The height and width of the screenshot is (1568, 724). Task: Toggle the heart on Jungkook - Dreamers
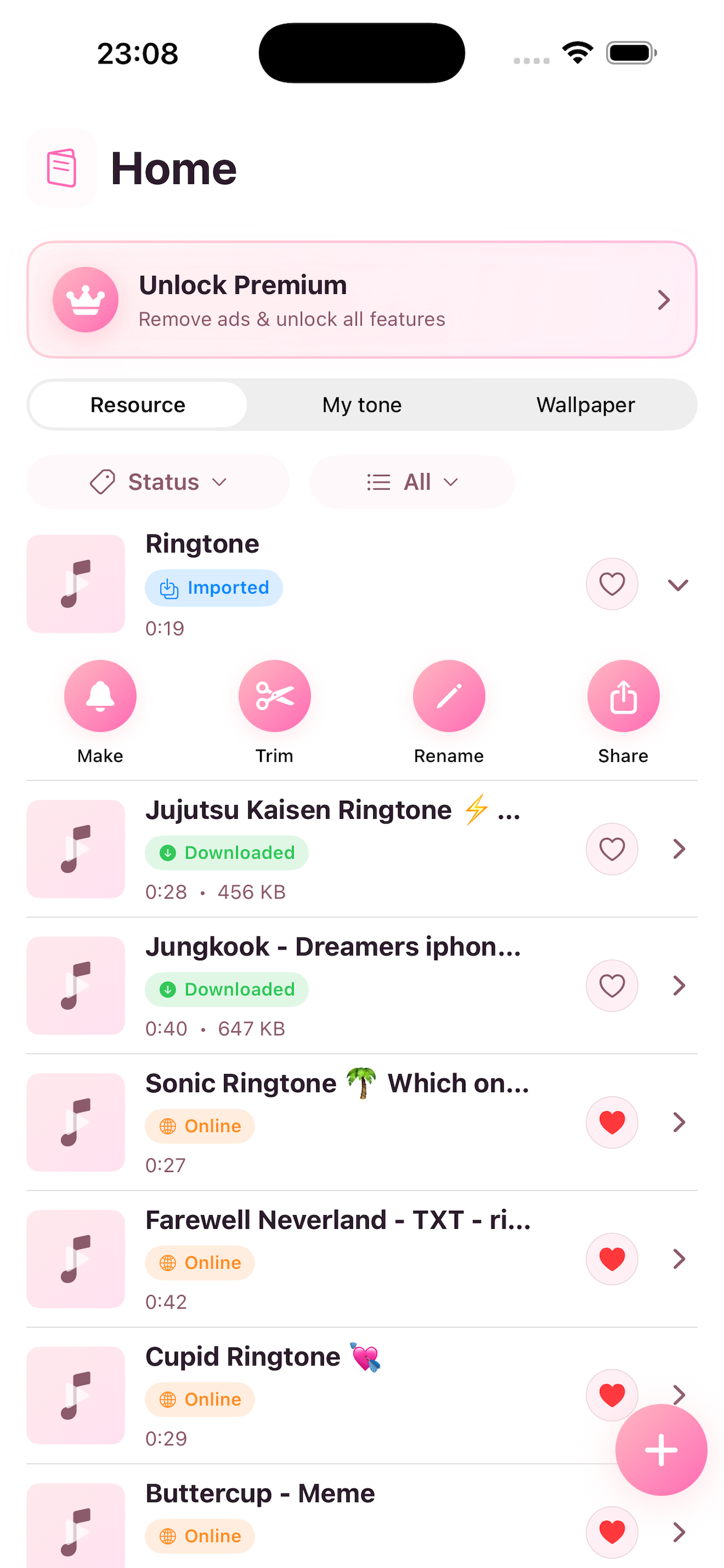point(611,985)
